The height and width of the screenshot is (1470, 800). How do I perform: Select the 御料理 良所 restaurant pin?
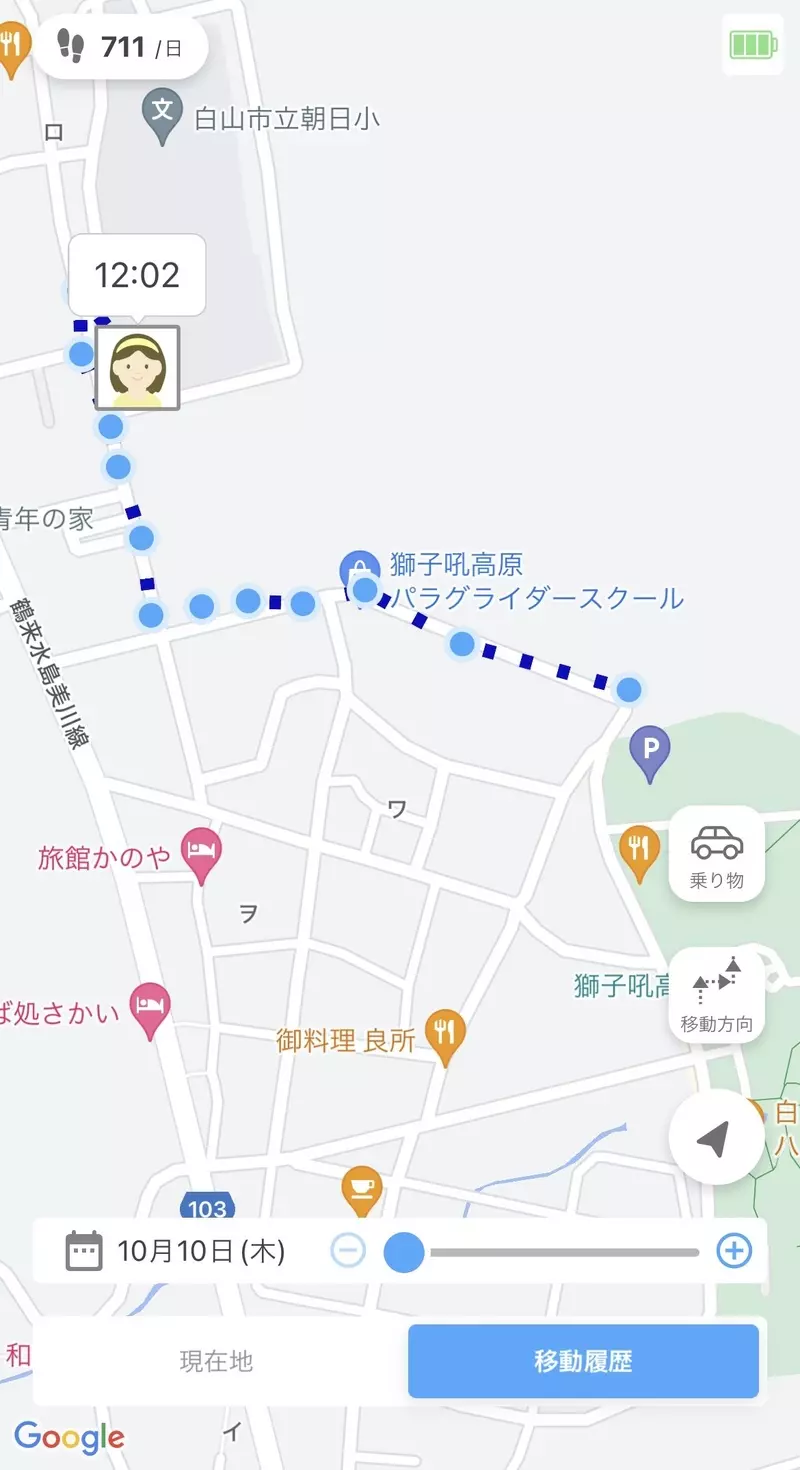point(445,1035)
